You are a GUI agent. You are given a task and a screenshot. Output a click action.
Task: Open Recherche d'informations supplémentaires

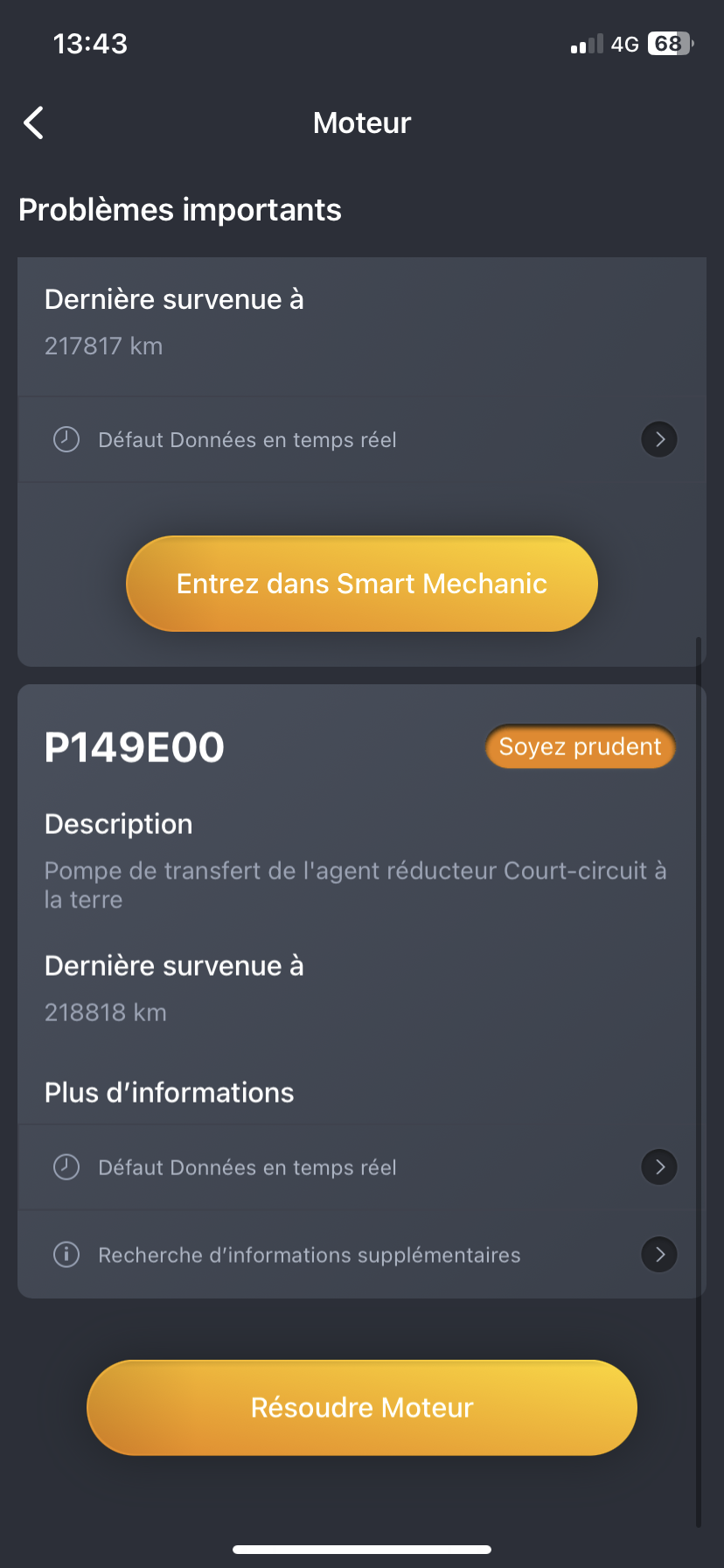tap(361, 1255)
